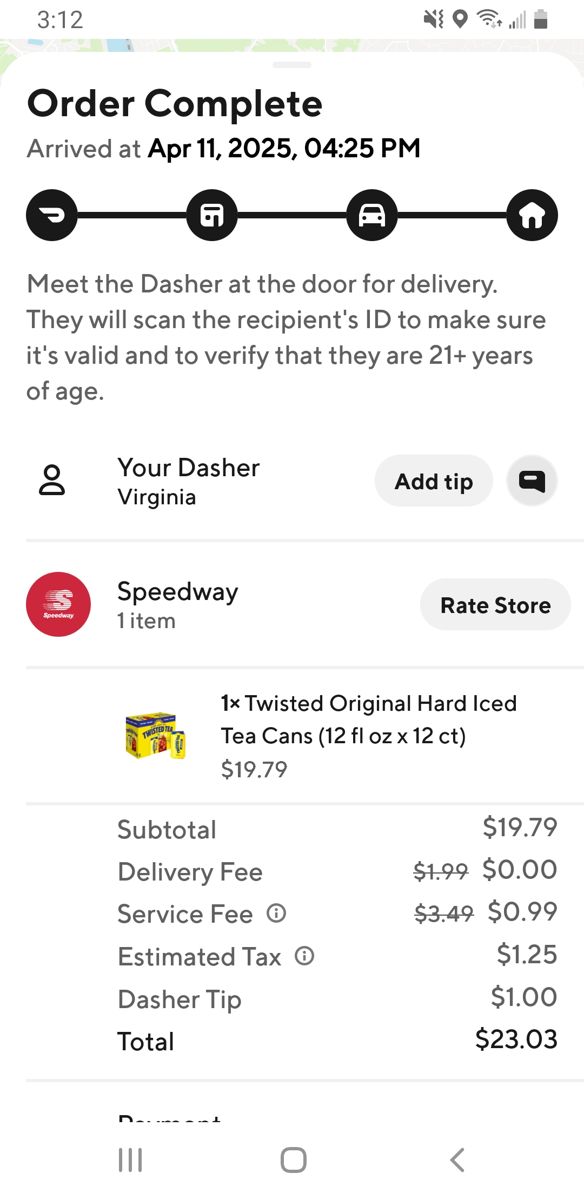Screen dimensions: 584x1200
Task: Add a tip for Dasher Virginia
Action: 433,481
